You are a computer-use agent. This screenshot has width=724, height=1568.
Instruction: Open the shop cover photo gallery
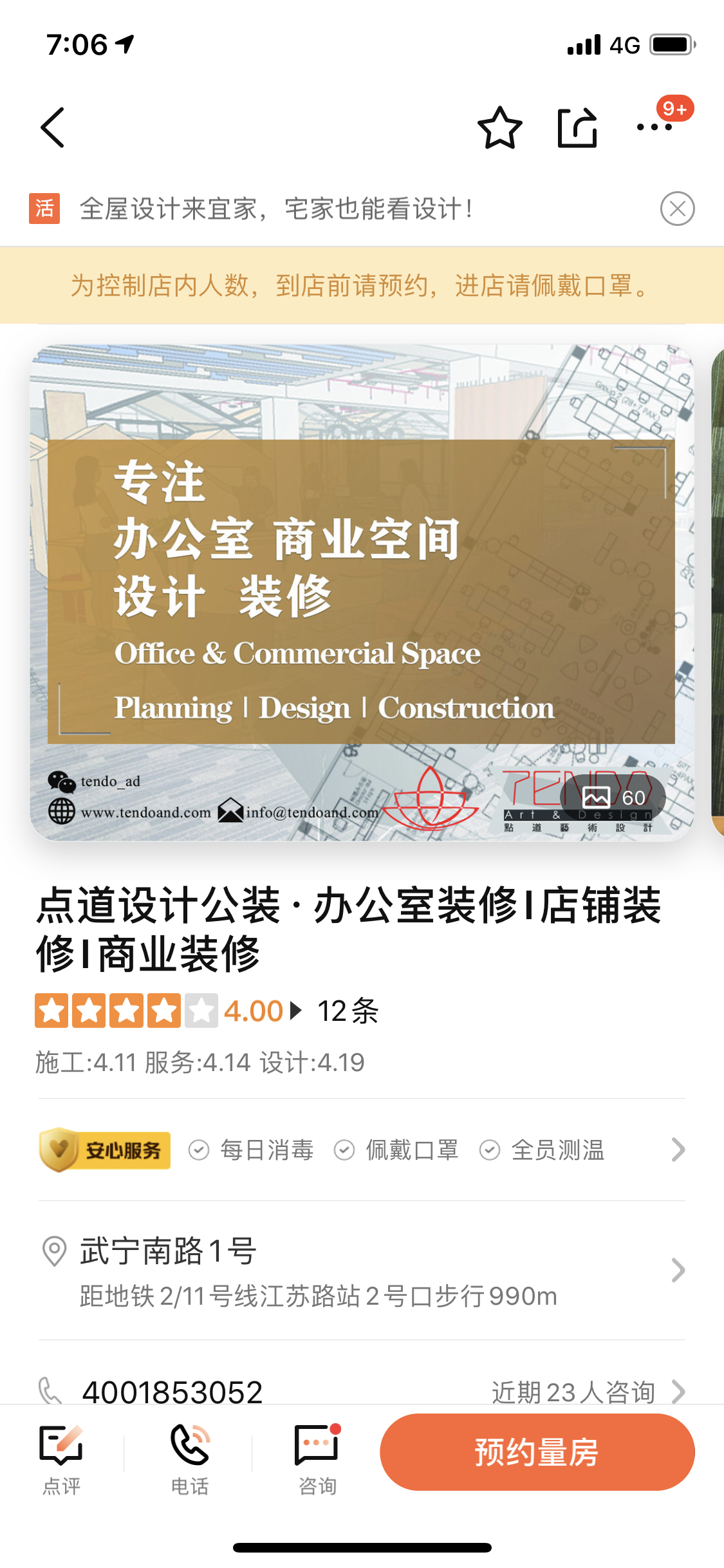pyautogui.click(x=361, y=592)
